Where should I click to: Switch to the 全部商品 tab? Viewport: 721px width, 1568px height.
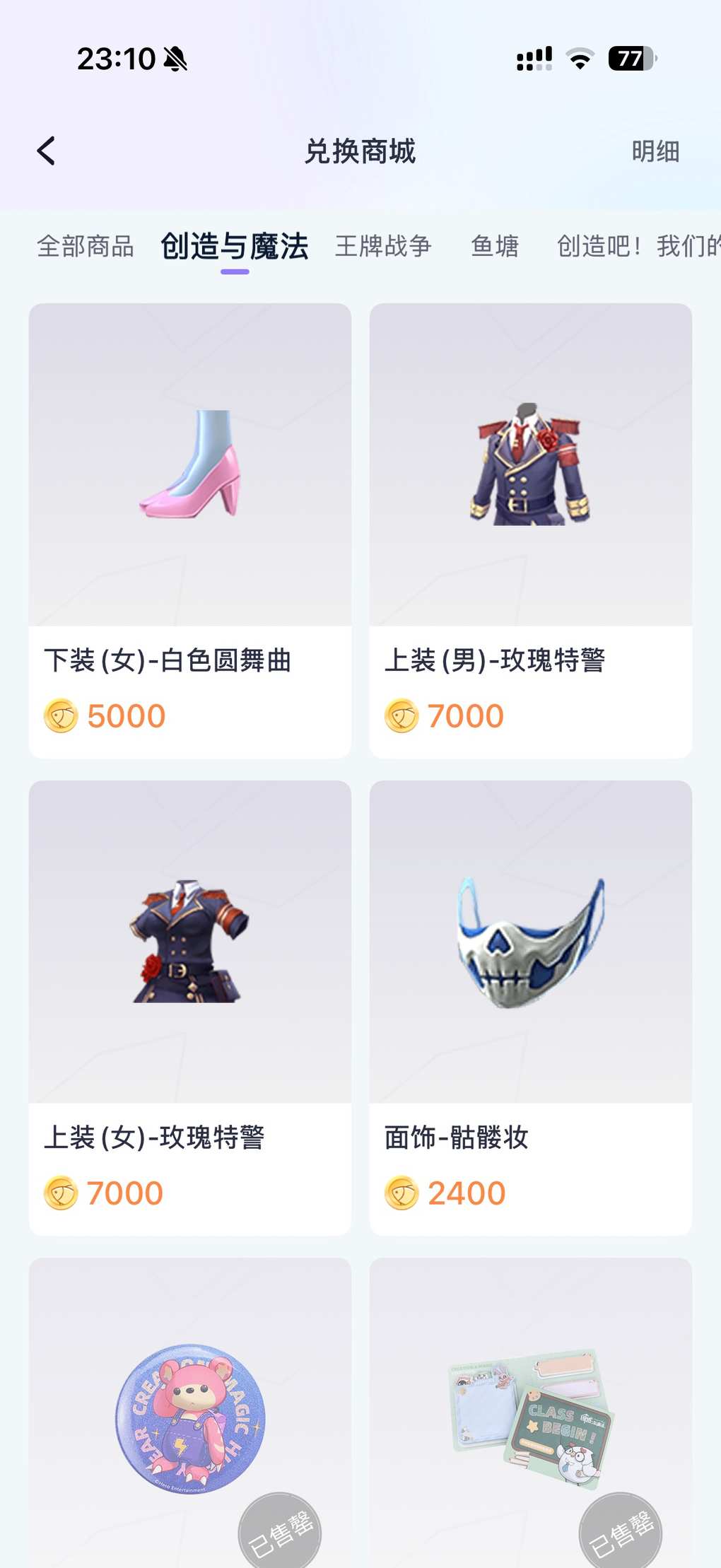tap(86, 246)
